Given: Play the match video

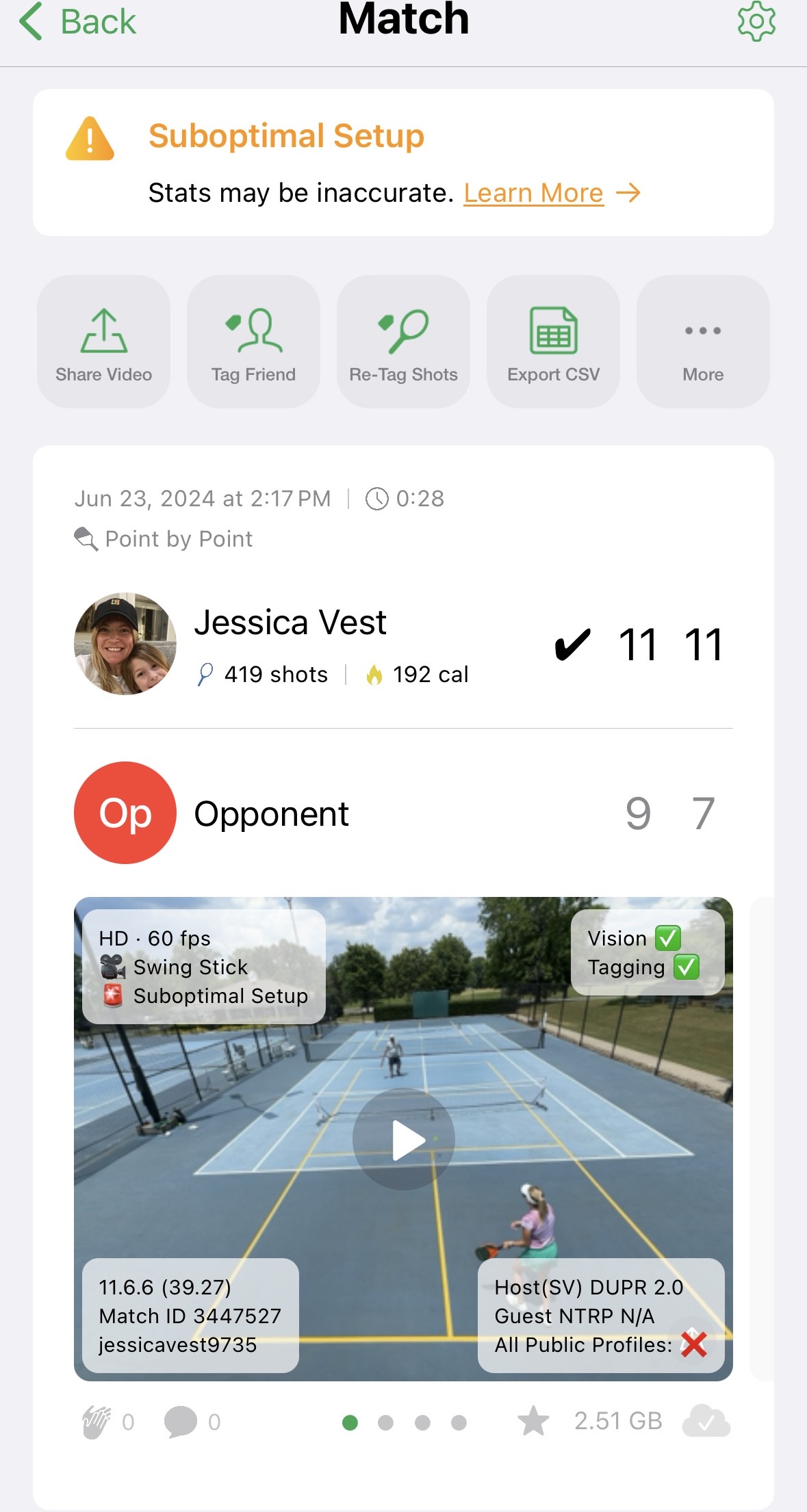Looking at the screenshot, I should (404, 1140).
